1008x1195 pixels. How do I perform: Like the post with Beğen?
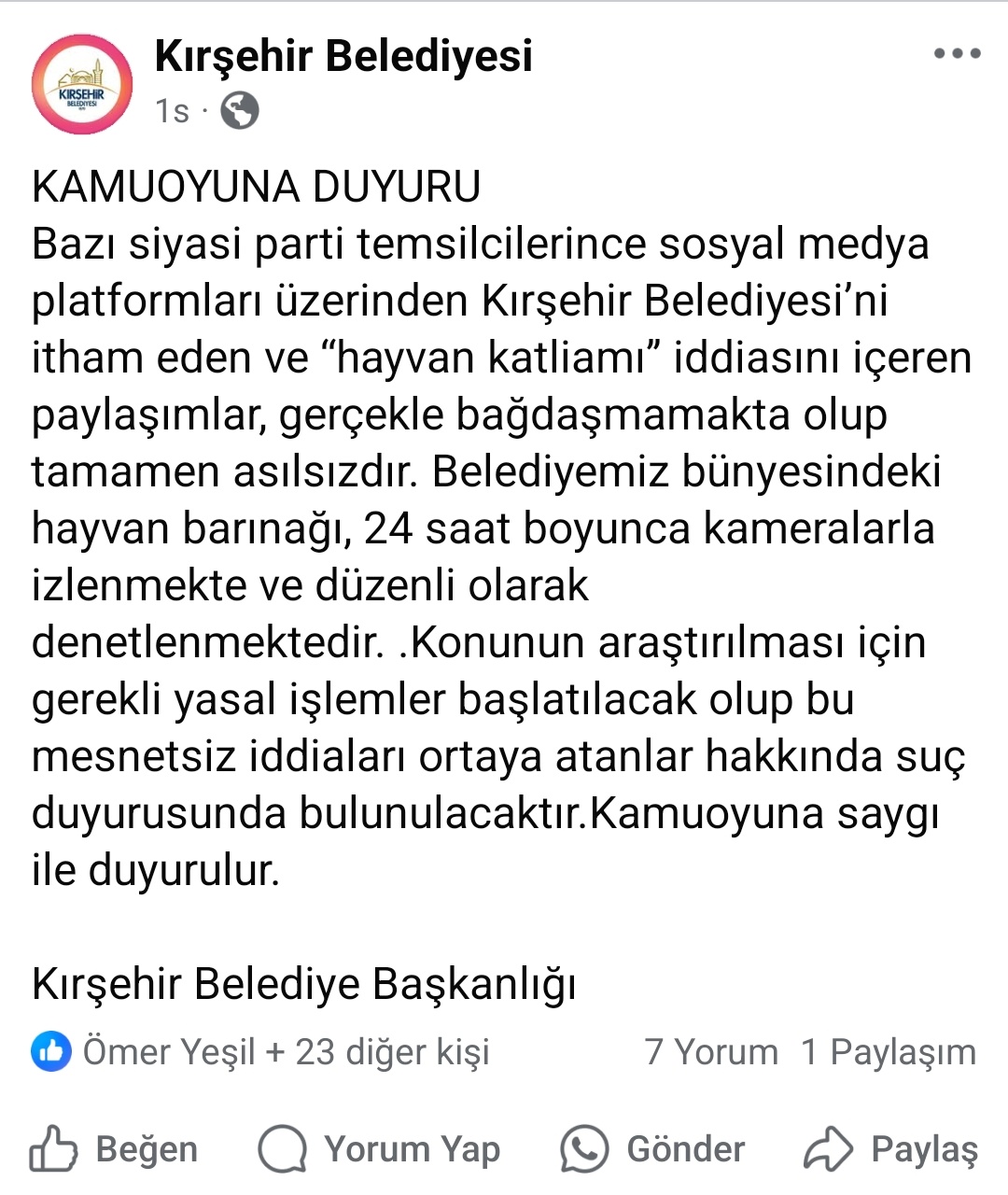(x=114, y=1148)
